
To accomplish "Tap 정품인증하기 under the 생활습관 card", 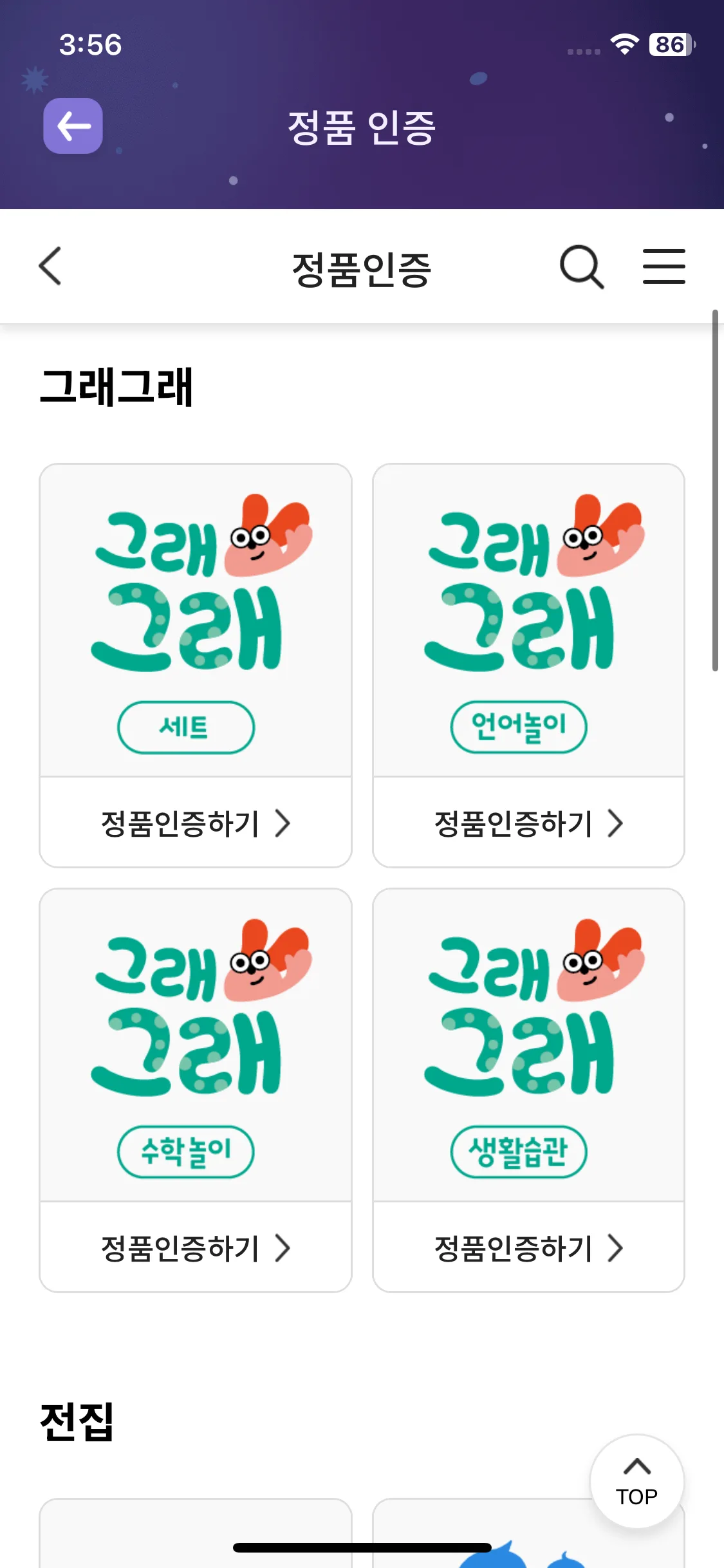I will tap(528, 1248).
